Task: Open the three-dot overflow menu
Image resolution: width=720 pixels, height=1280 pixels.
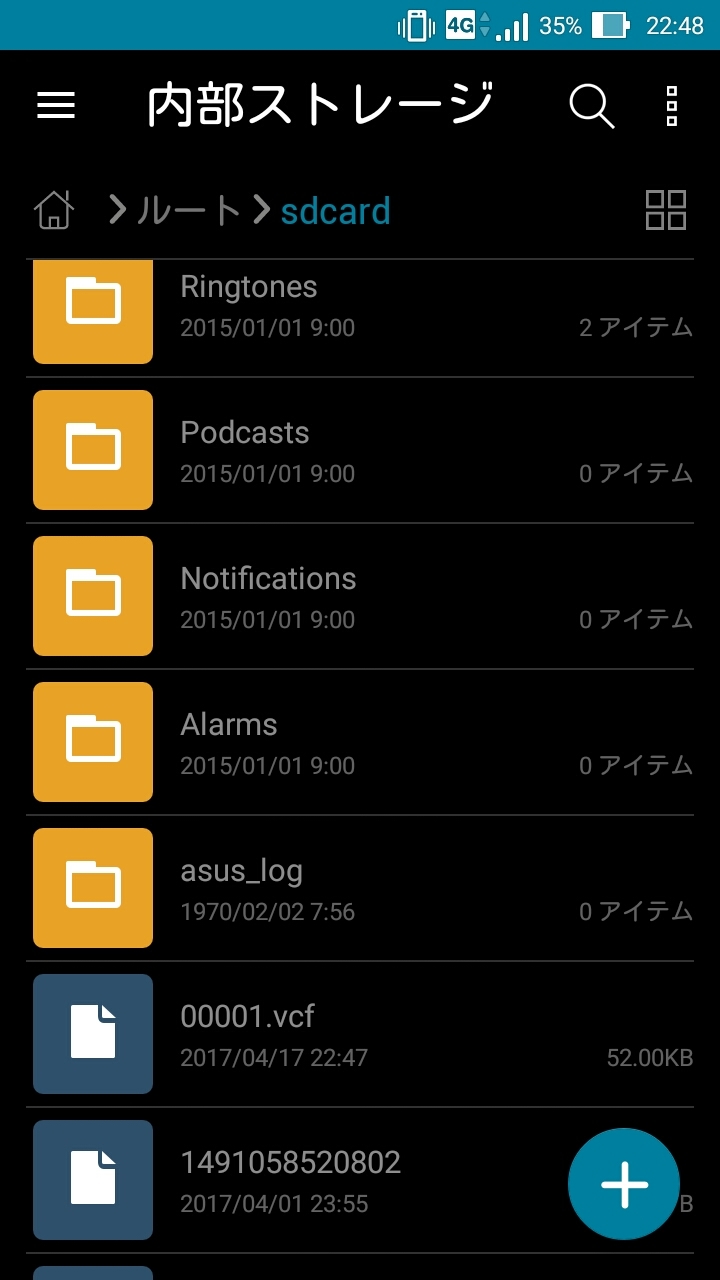Action: click(x=672, y=105)
